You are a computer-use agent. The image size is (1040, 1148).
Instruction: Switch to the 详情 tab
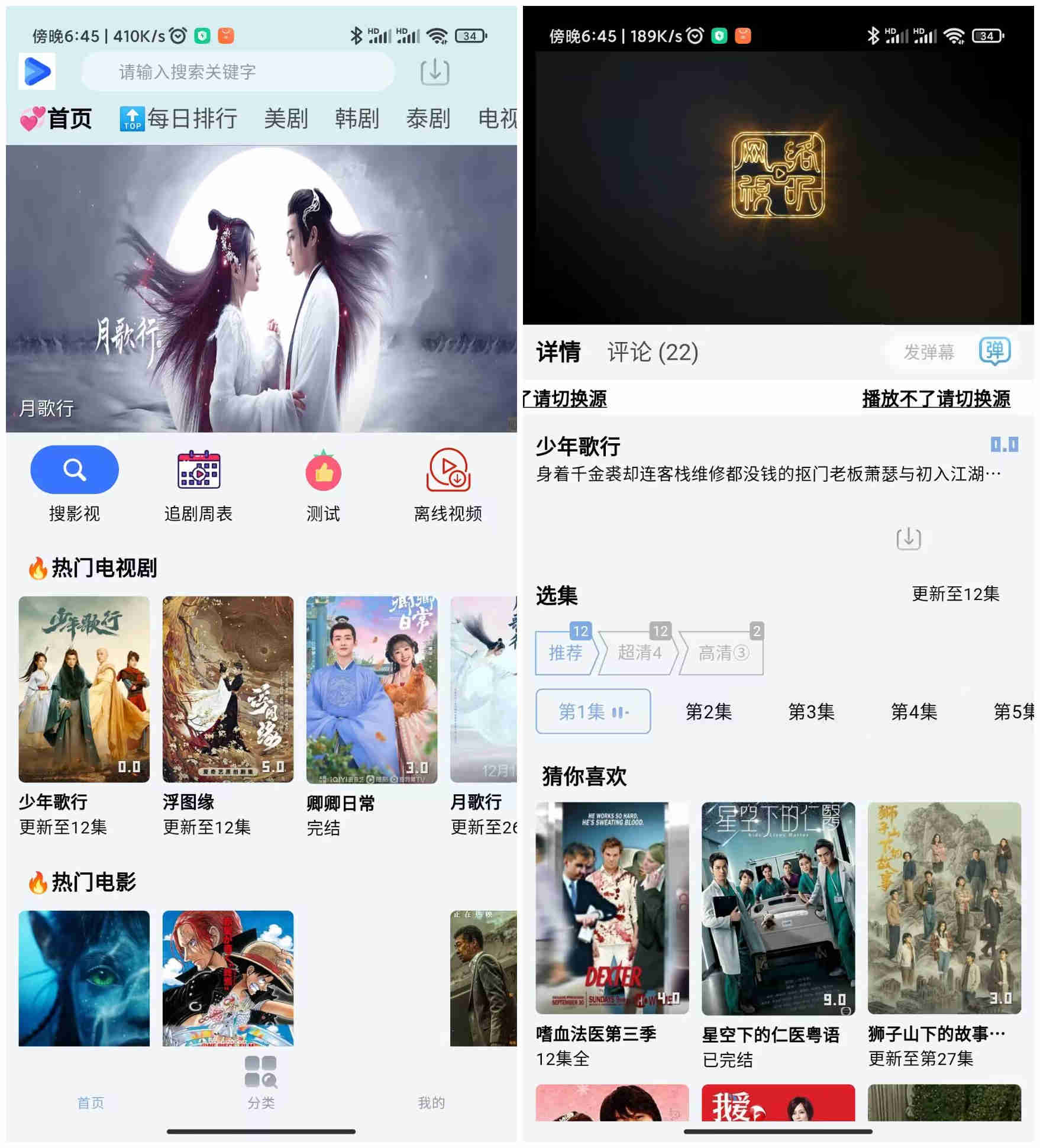point(558,351)
